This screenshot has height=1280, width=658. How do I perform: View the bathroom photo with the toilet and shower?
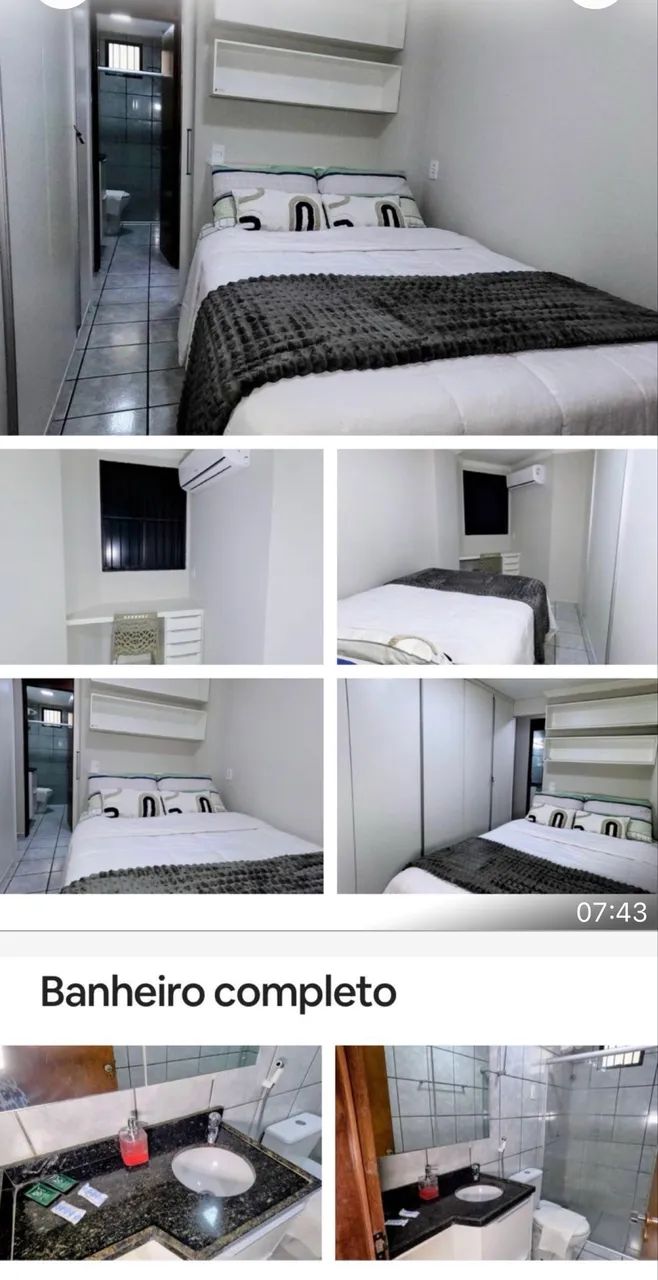point(497,1153)
